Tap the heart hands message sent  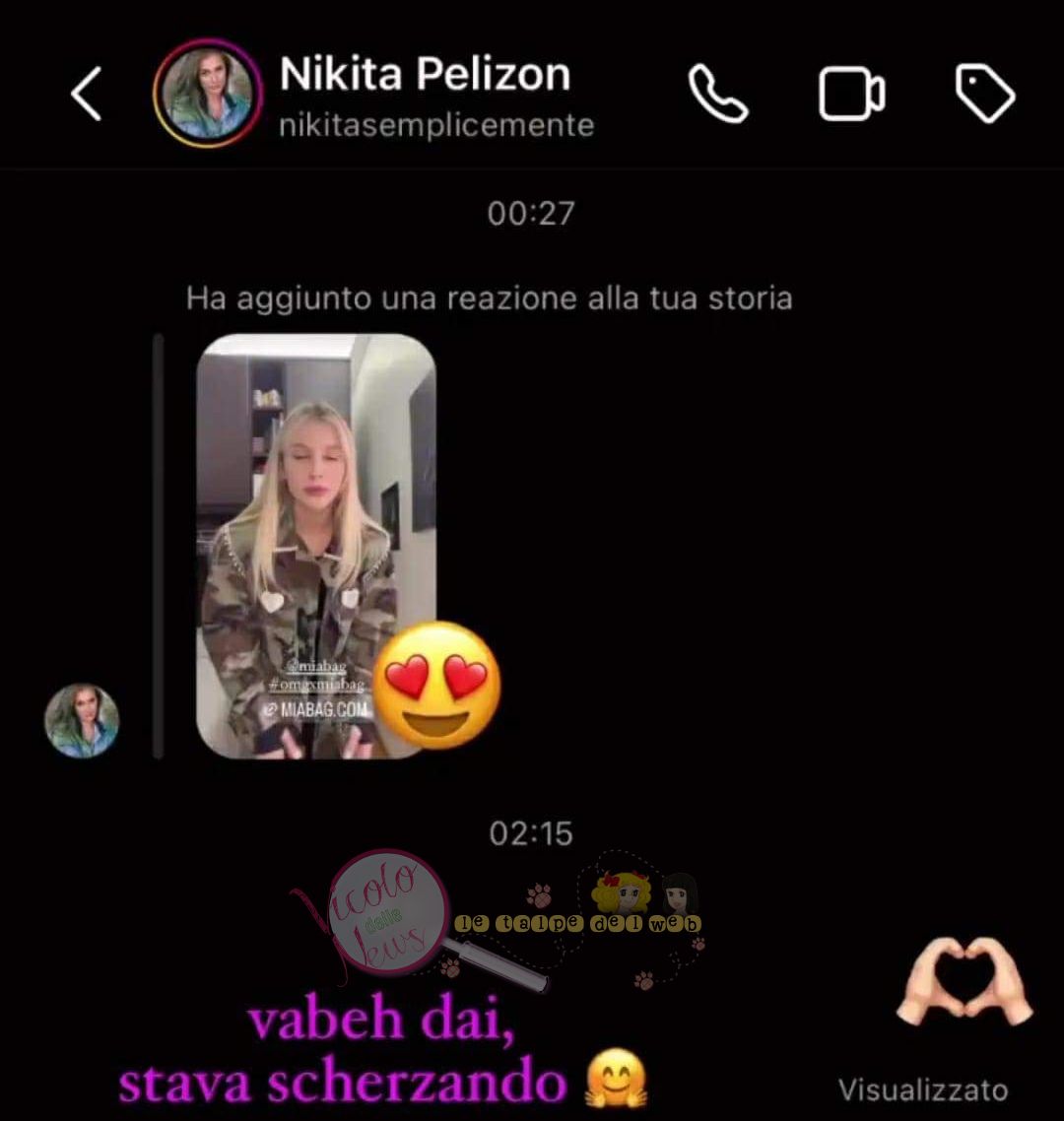tap(964, 980)
